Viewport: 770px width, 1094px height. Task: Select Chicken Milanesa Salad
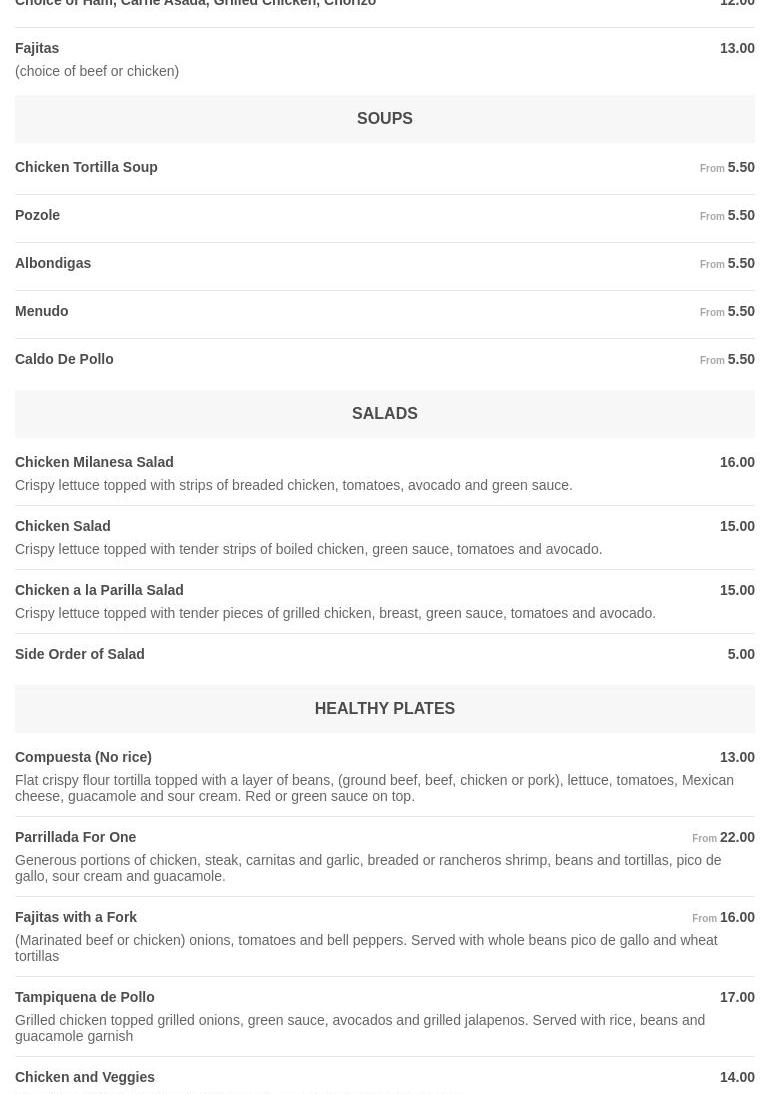point(94,462)
